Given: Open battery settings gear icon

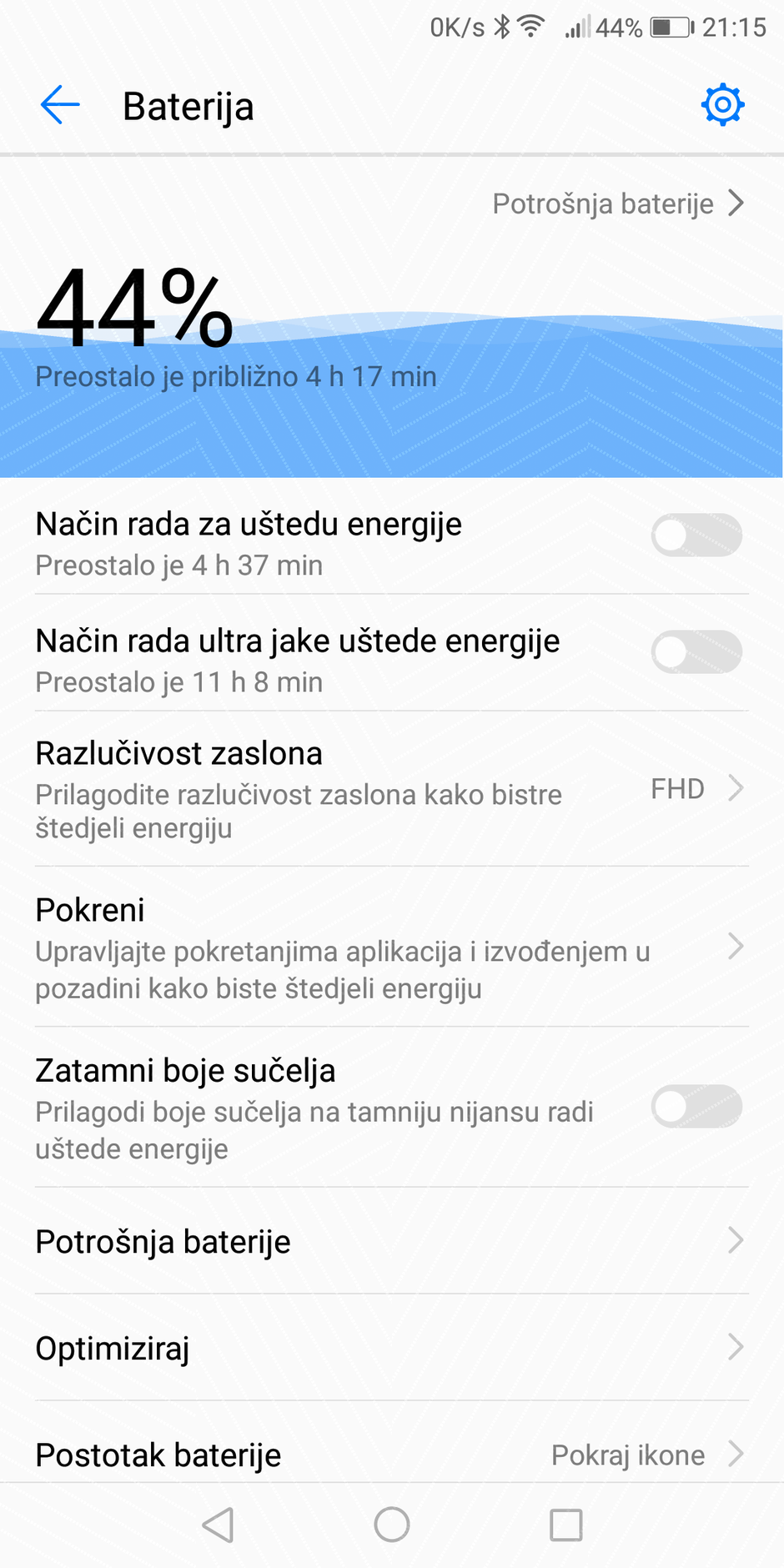Looking at the screenshot, I should click(722, 105).
